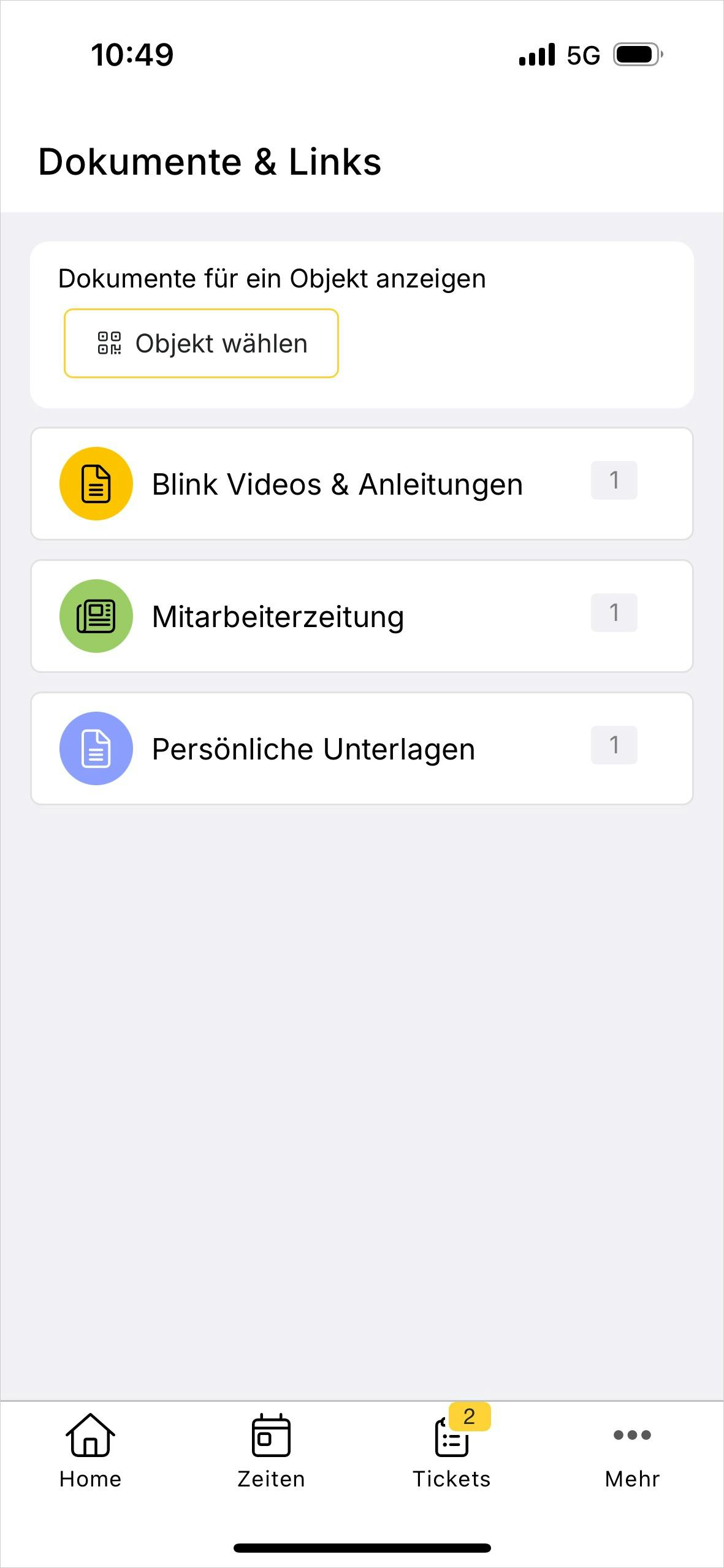Screen dimensions: 724x1568
Task: Open the Tickets tab
Action: click(452, 1450)
